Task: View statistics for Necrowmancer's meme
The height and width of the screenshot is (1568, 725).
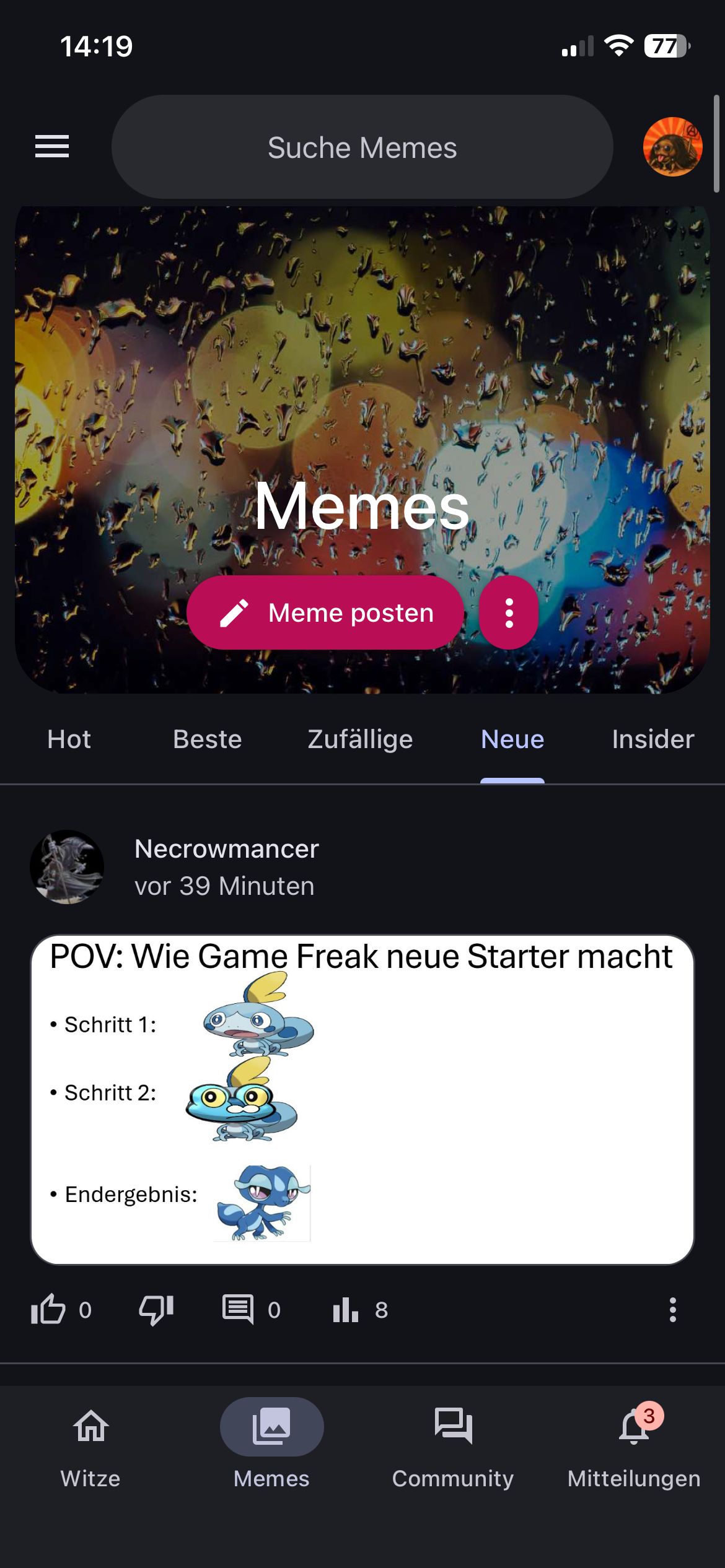Action: point(346,1310)
